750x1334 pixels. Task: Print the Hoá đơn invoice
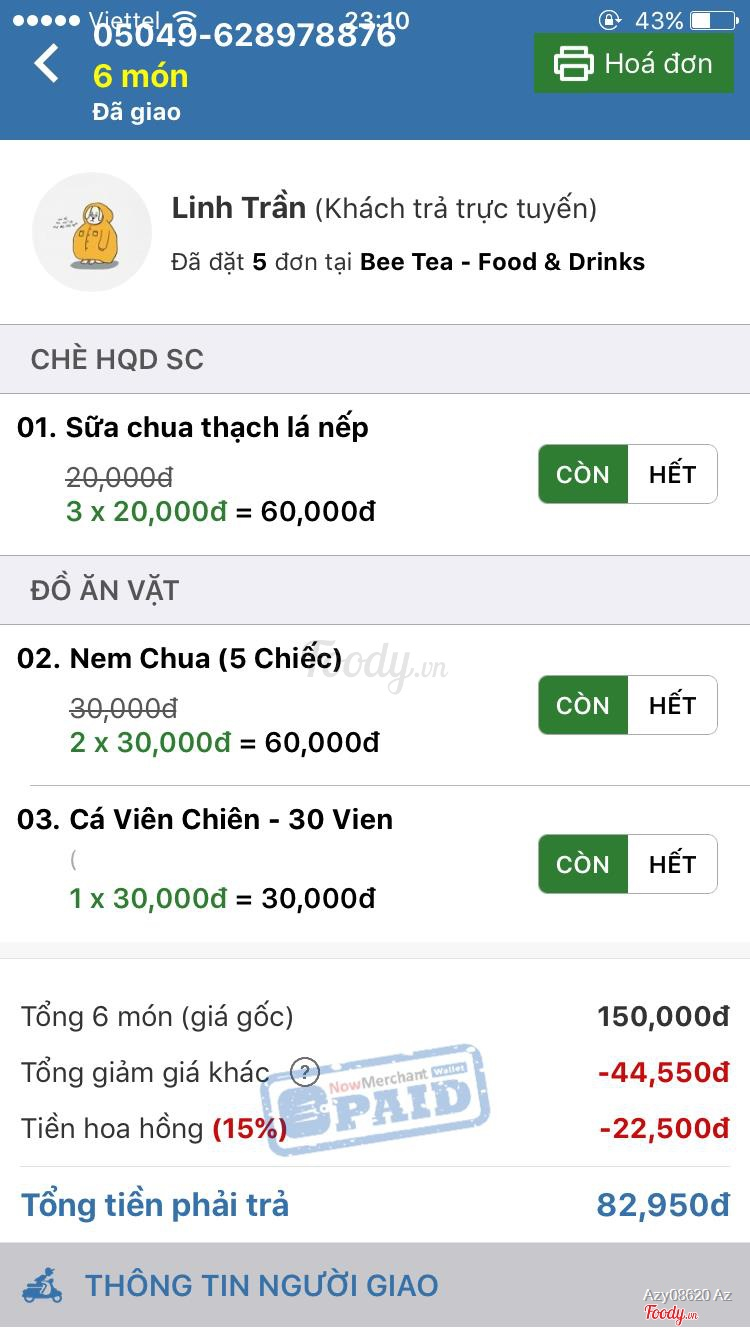633,63
